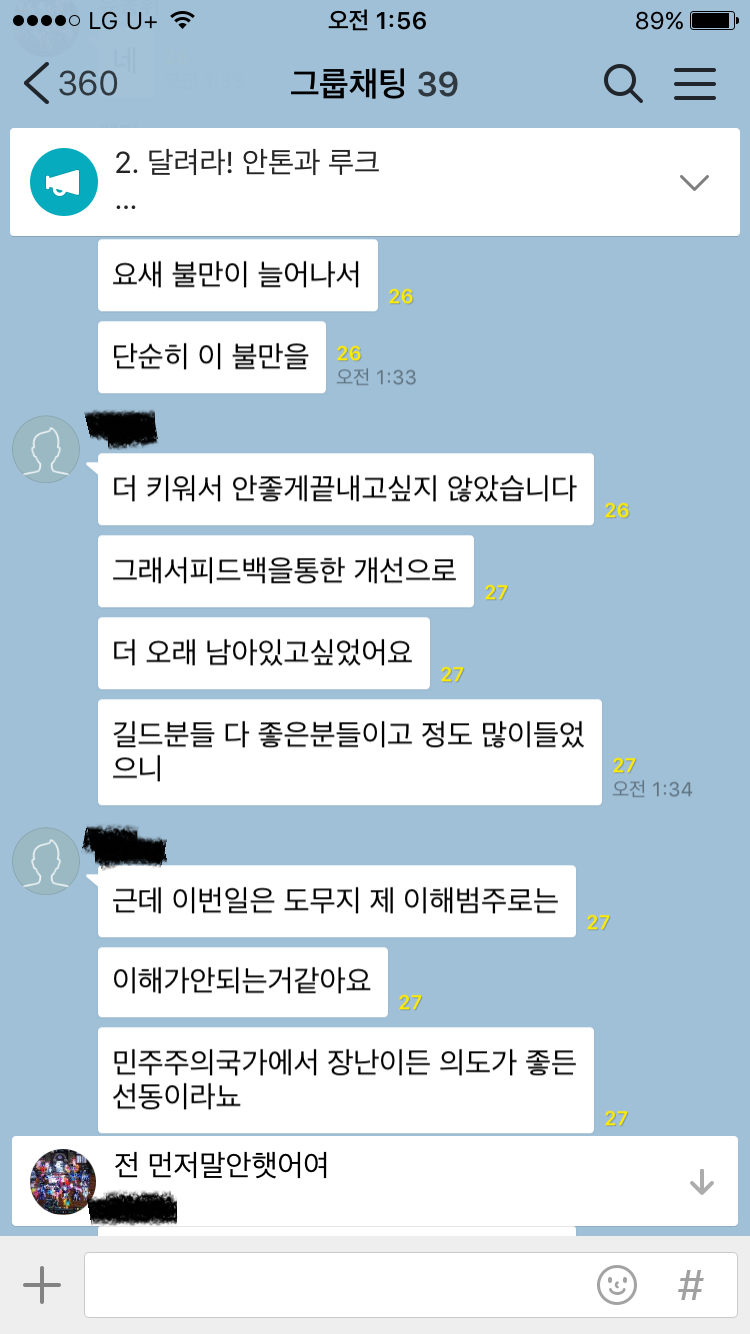Image resolution: width=750 pixels, height=1334 pixels.
Task: Tap the hashtag search icon
Action: (690, 1285)
